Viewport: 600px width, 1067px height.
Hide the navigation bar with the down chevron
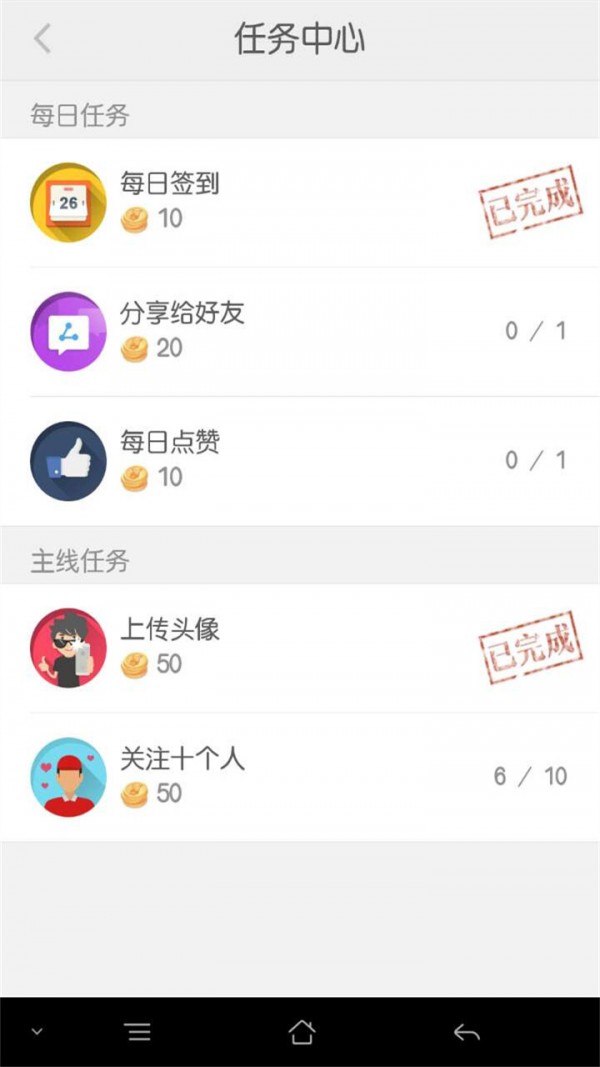coord(37,1032)
